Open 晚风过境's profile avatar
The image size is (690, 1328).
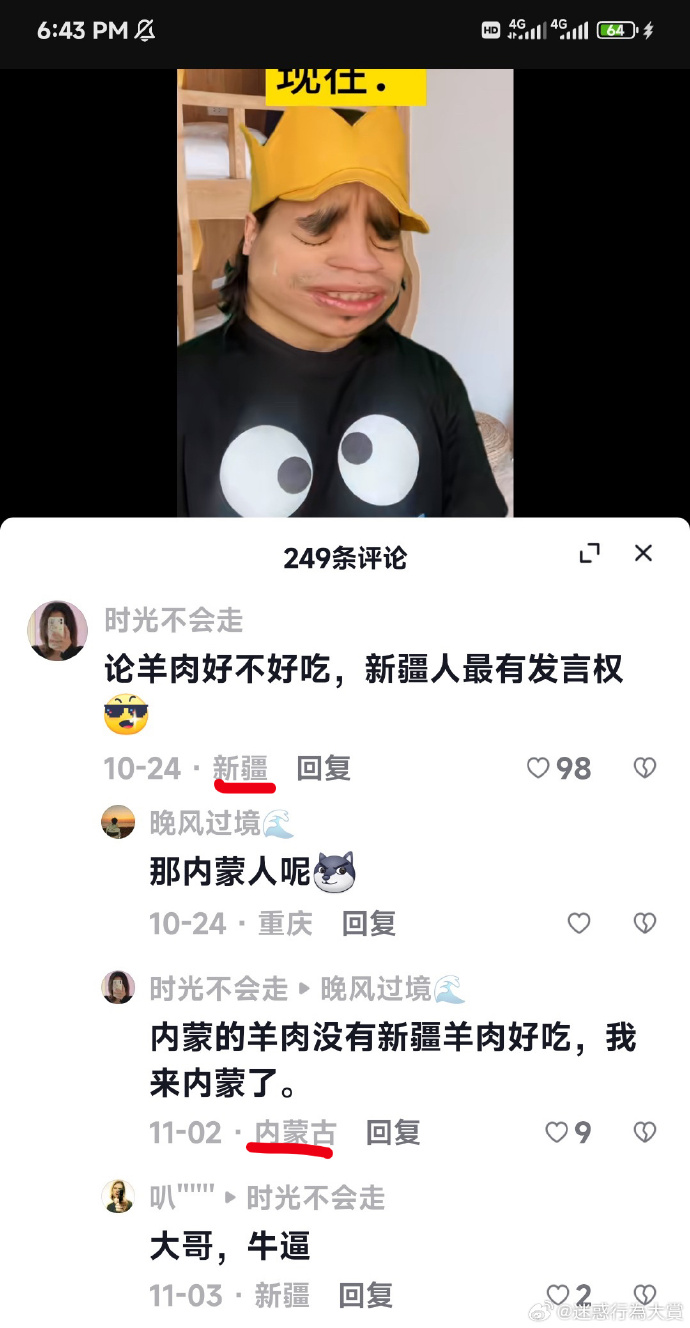click(x=118, y=822)
